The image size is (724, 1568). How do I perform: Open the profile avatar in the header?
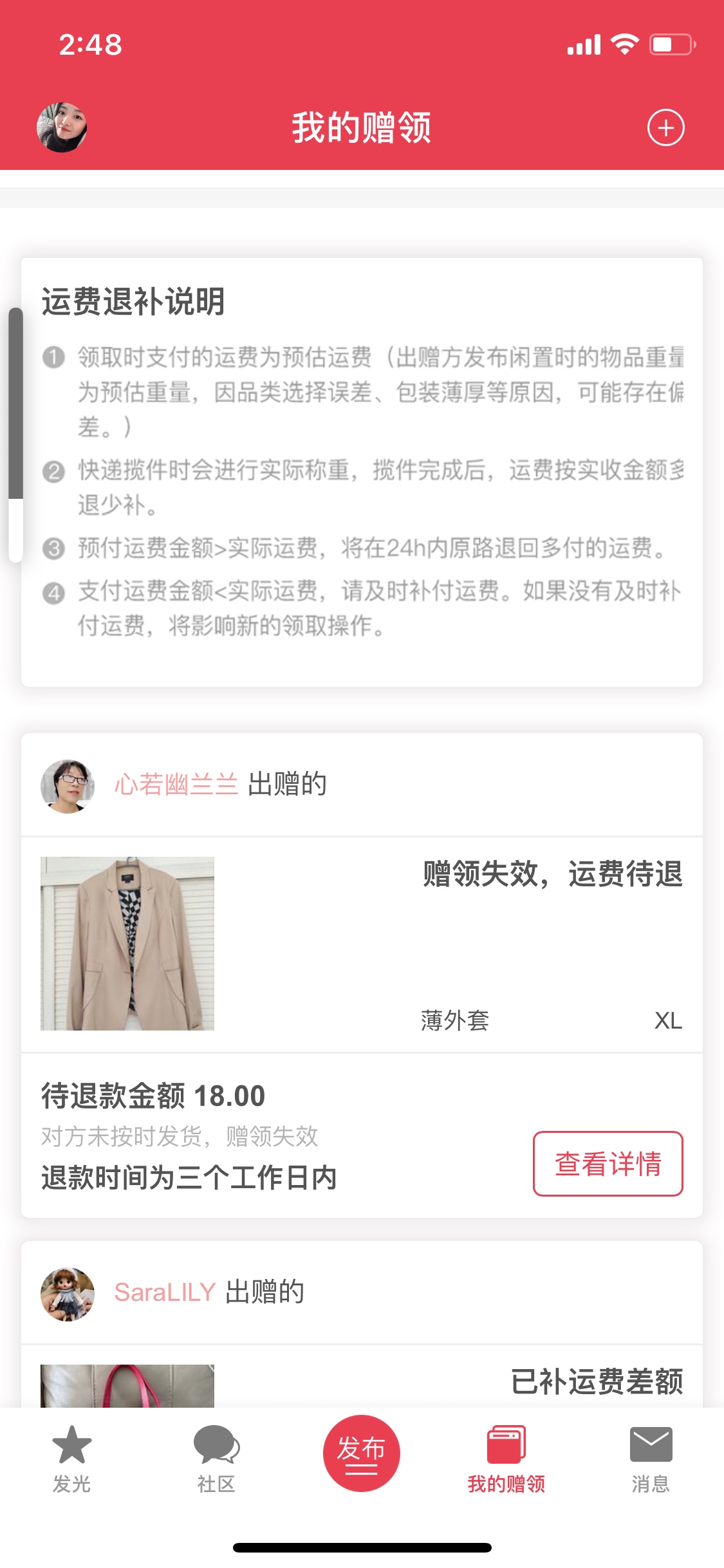tap(62, 127)
